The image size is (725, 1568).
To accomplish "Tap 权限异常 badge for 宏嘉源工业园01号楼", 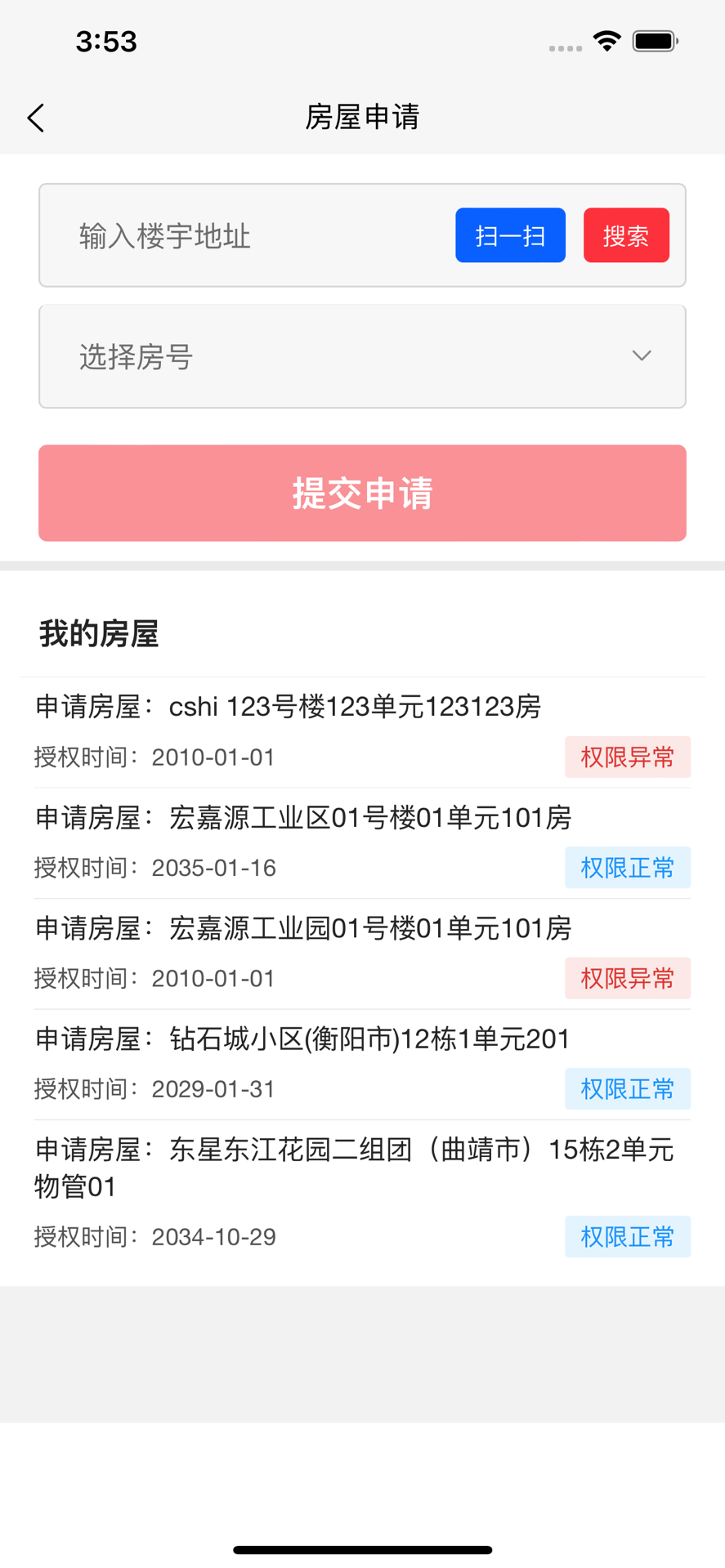I will click(x=627, y=978).
